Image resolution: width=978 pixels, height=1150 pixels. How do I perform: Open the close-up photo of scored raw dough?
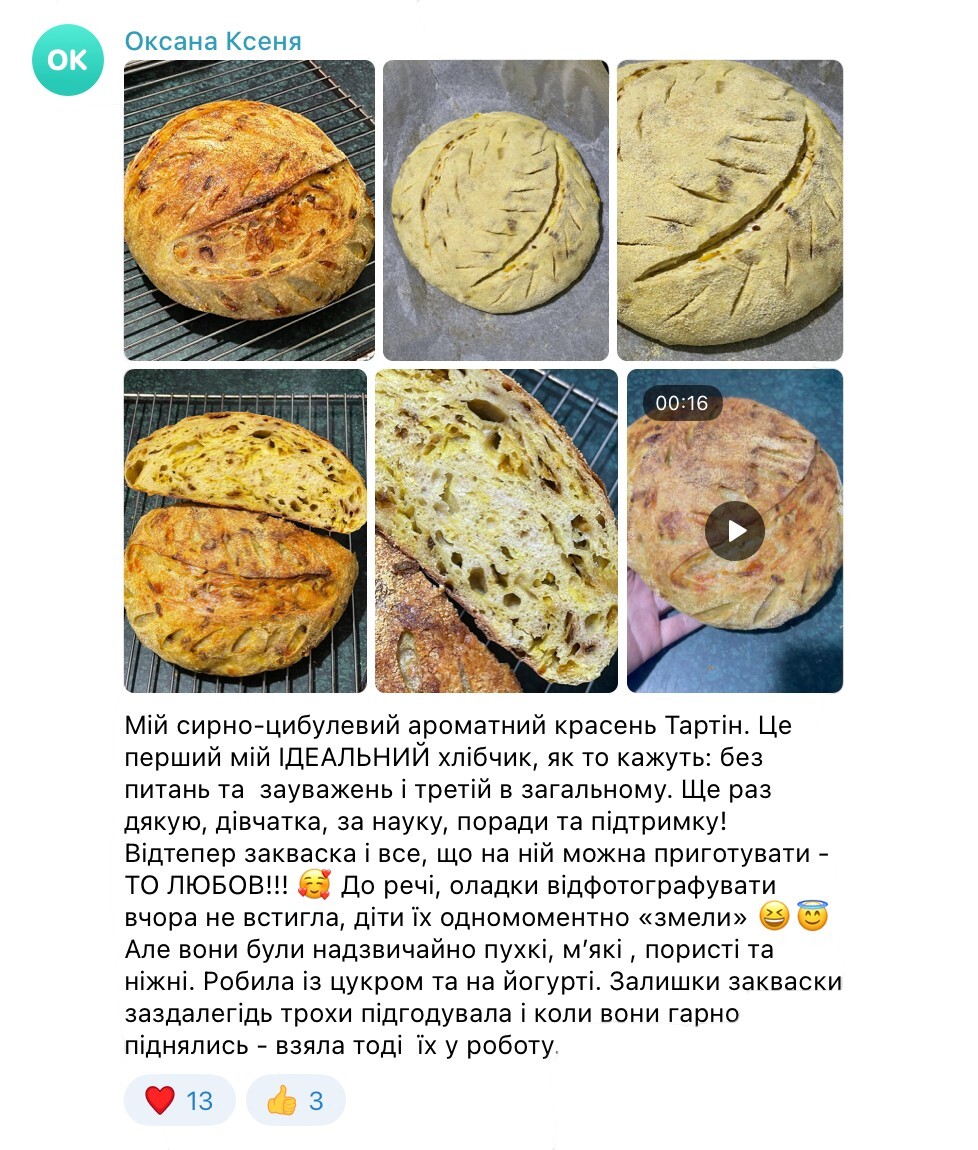(x=730, y=210)
